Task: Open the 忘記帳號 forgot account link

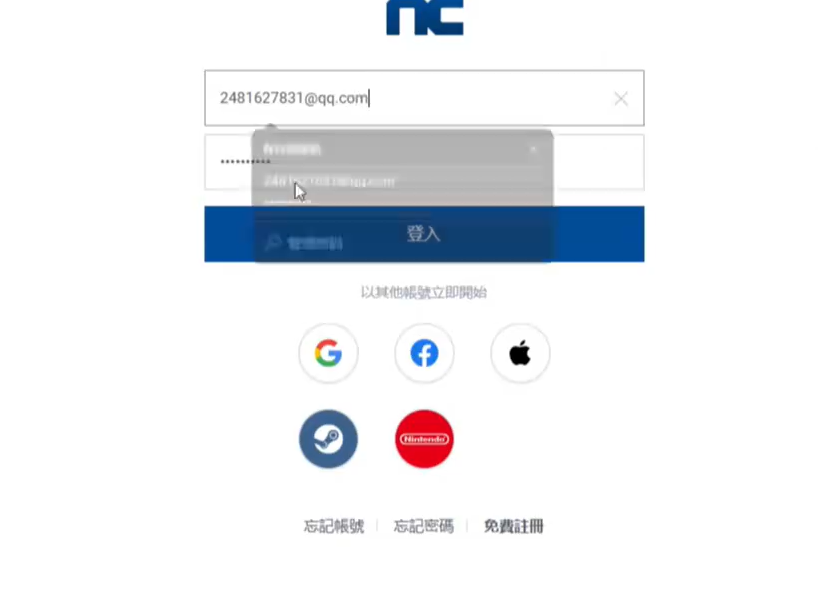Action: pyautogui.click(x=334, y=526)
